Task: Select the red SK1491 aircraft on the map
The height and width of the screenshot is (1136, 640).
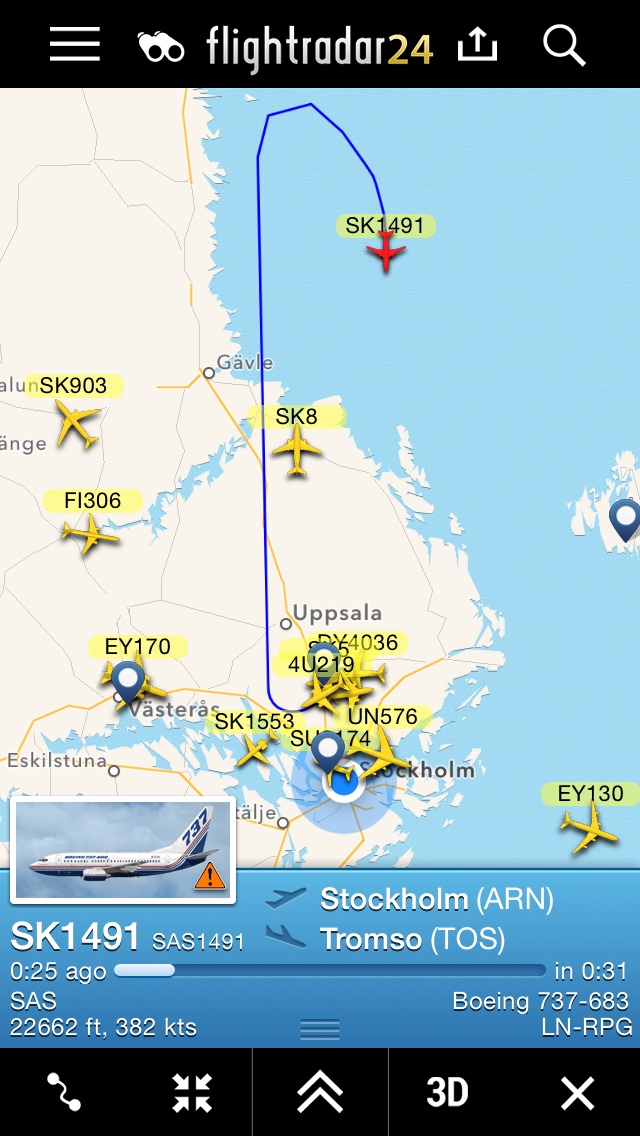Action: [386, 252]
